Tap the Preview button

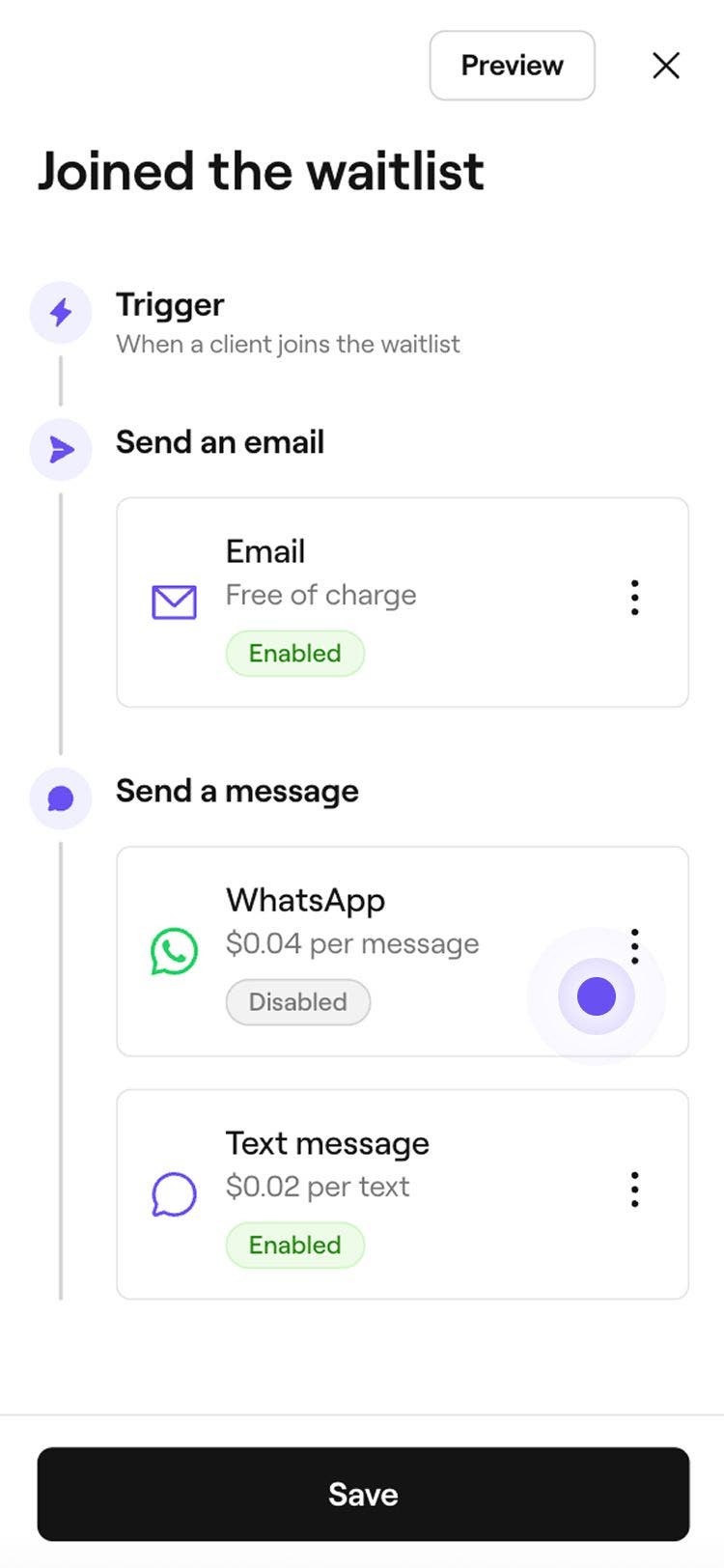(x=512, y=66)
